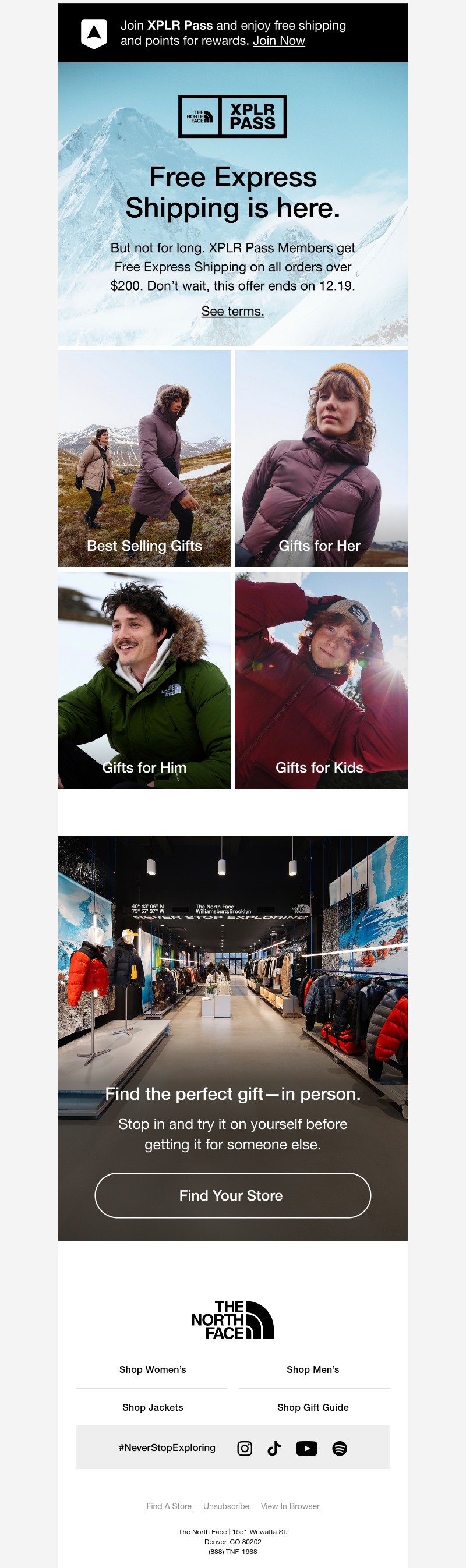466x1568 pixels.
Task: Open the Gifts for Him tile
Action: [144, 680]
